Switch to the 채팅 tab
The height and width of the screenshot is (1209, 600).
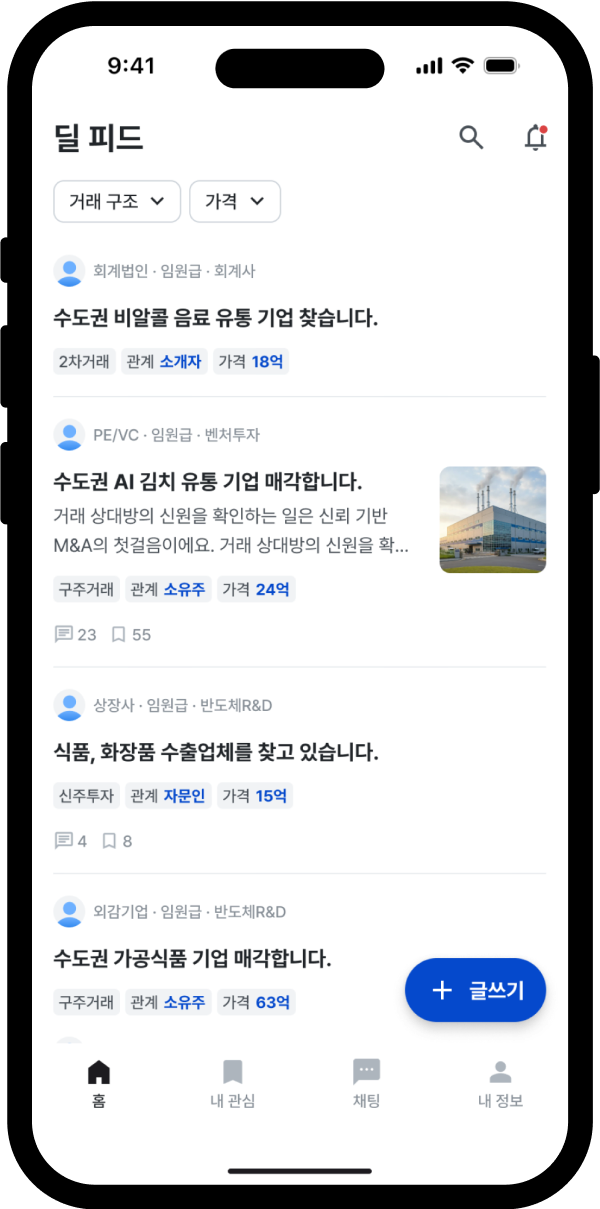point(367,1083)
